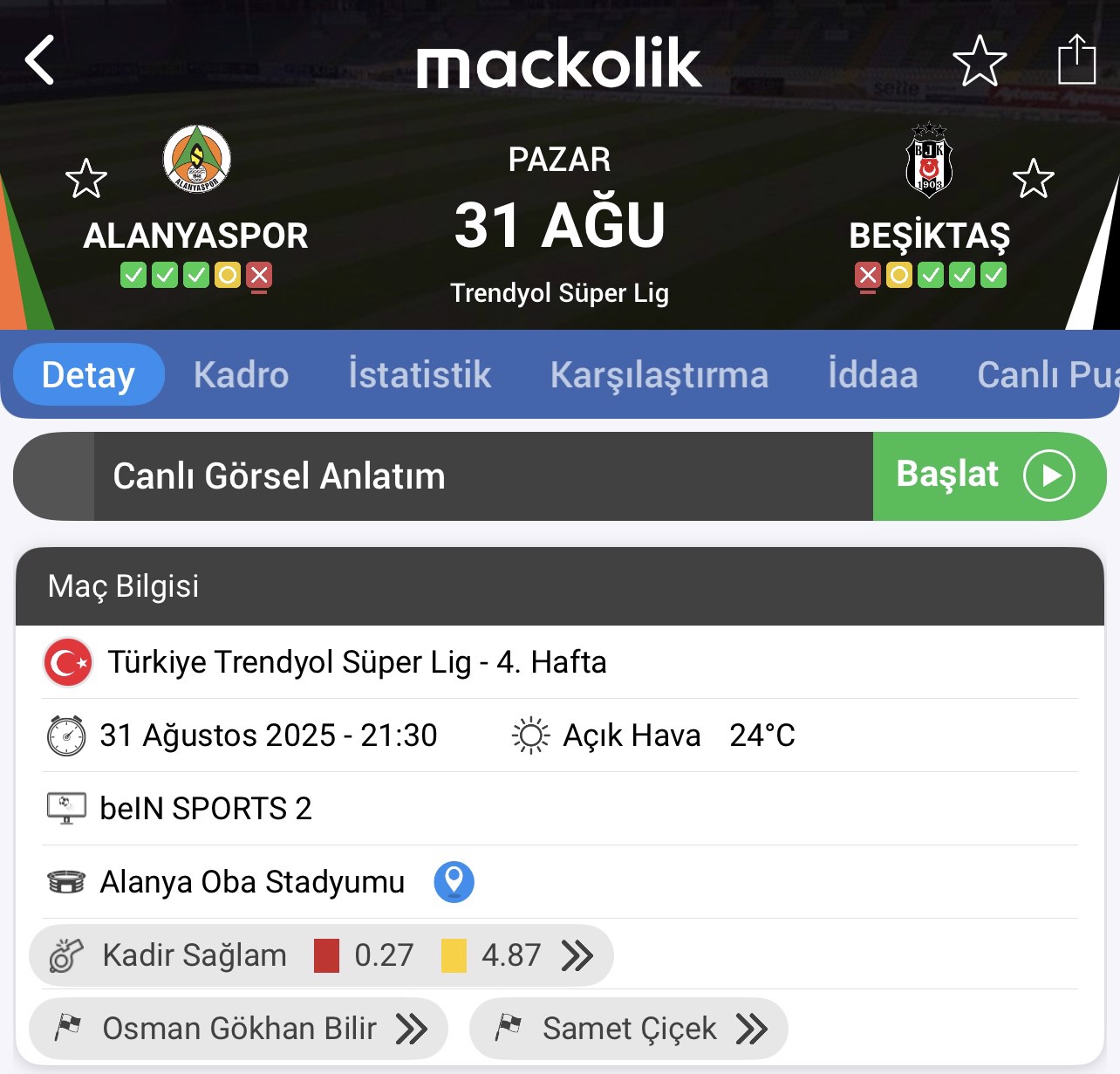Open the Alanya Oba Stadyumu map location
The height and width of the screenshot is (1074, 1120).
[454, 881]
